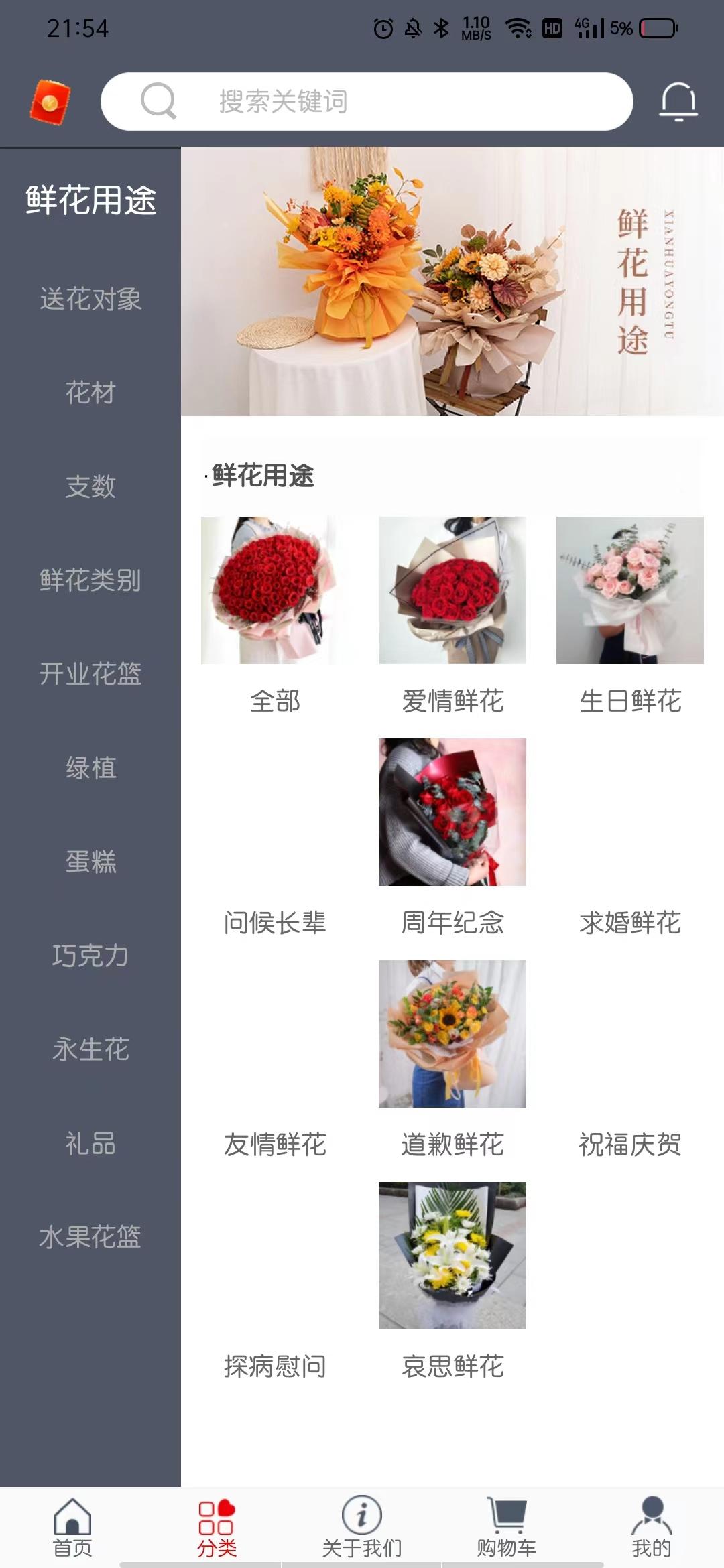Select 水果花篮 in the side menu
This screenshot has height=1568, width=724.
point(90,1237)
